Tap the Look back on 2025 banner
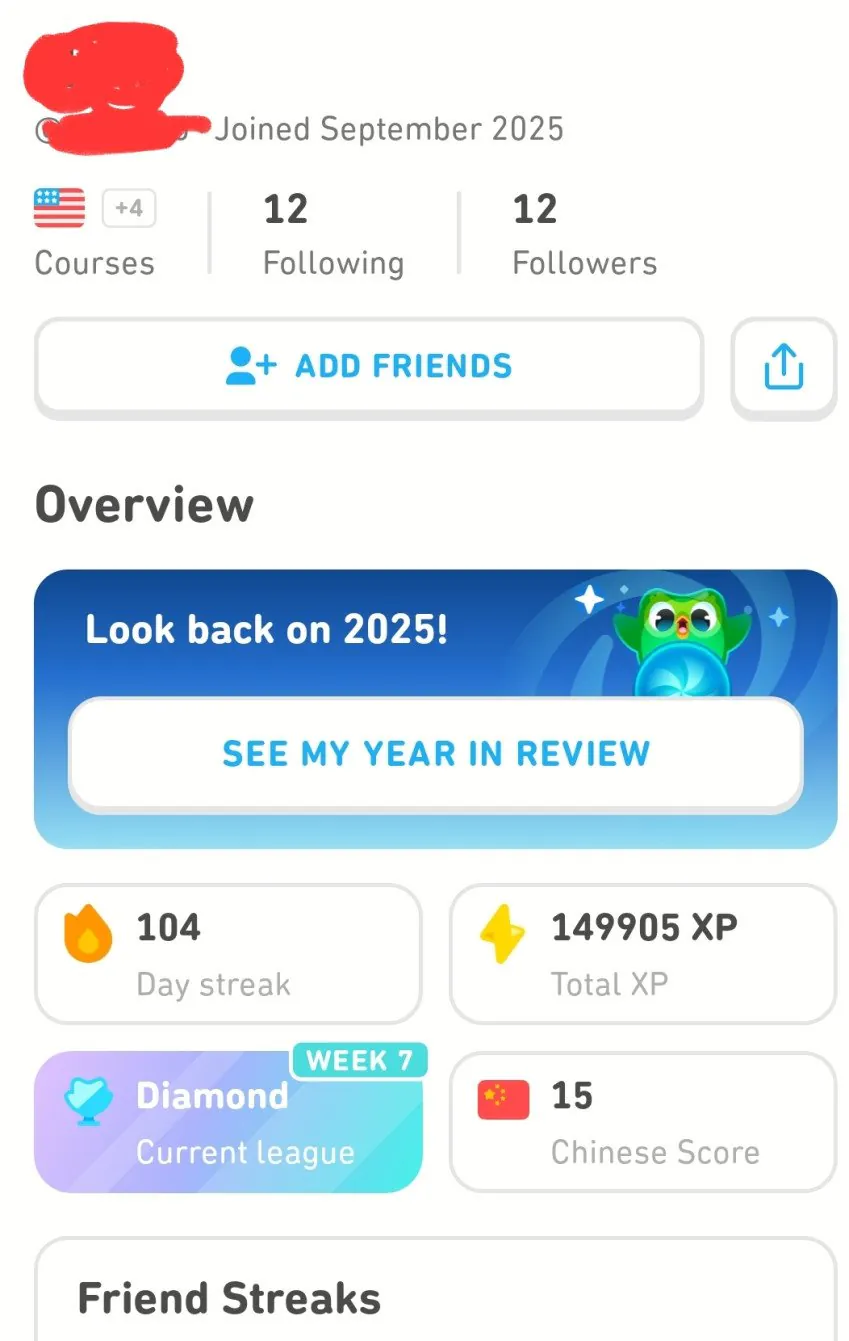849x1341 pixels. click(265, 630)
